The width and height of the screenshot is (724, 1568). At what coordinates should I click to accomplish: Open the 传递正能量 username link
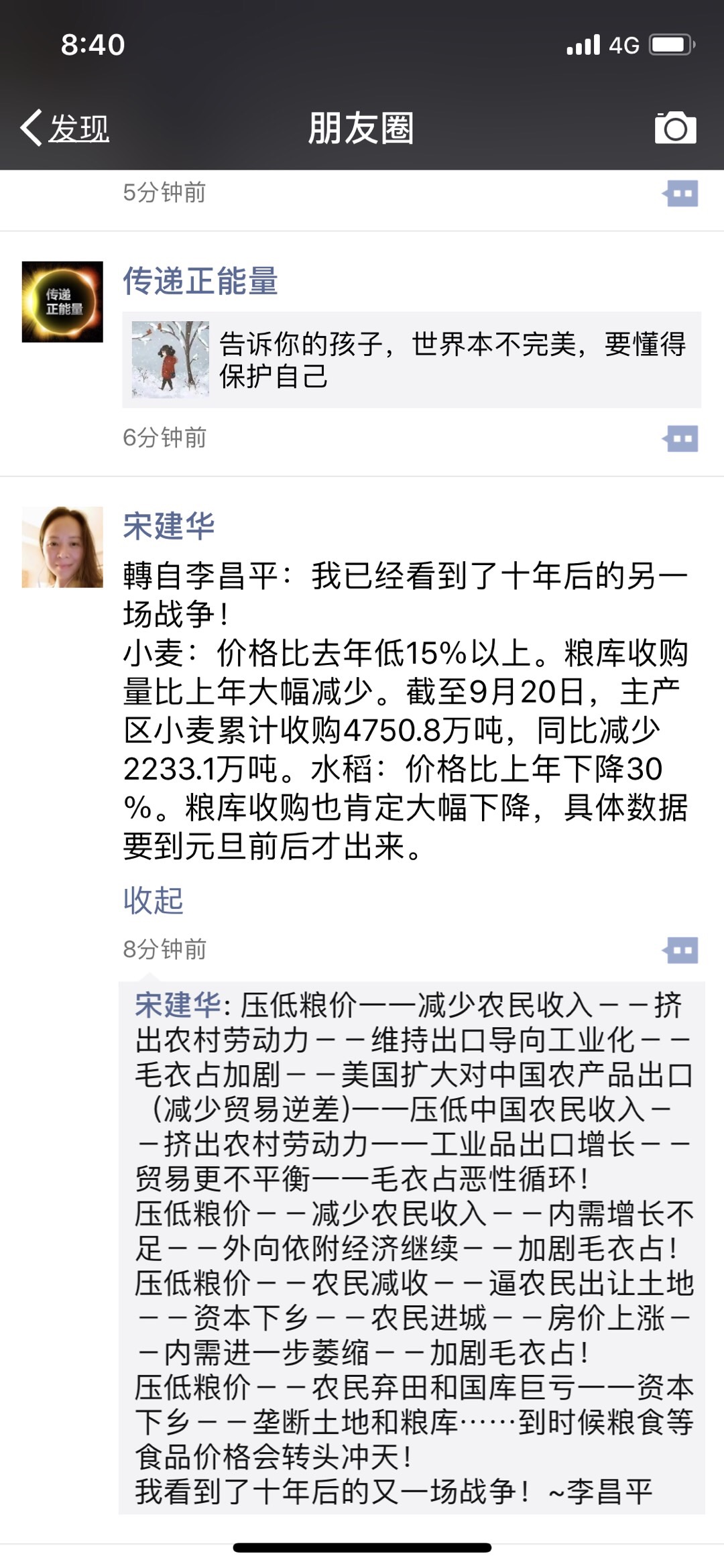(200, 281)
